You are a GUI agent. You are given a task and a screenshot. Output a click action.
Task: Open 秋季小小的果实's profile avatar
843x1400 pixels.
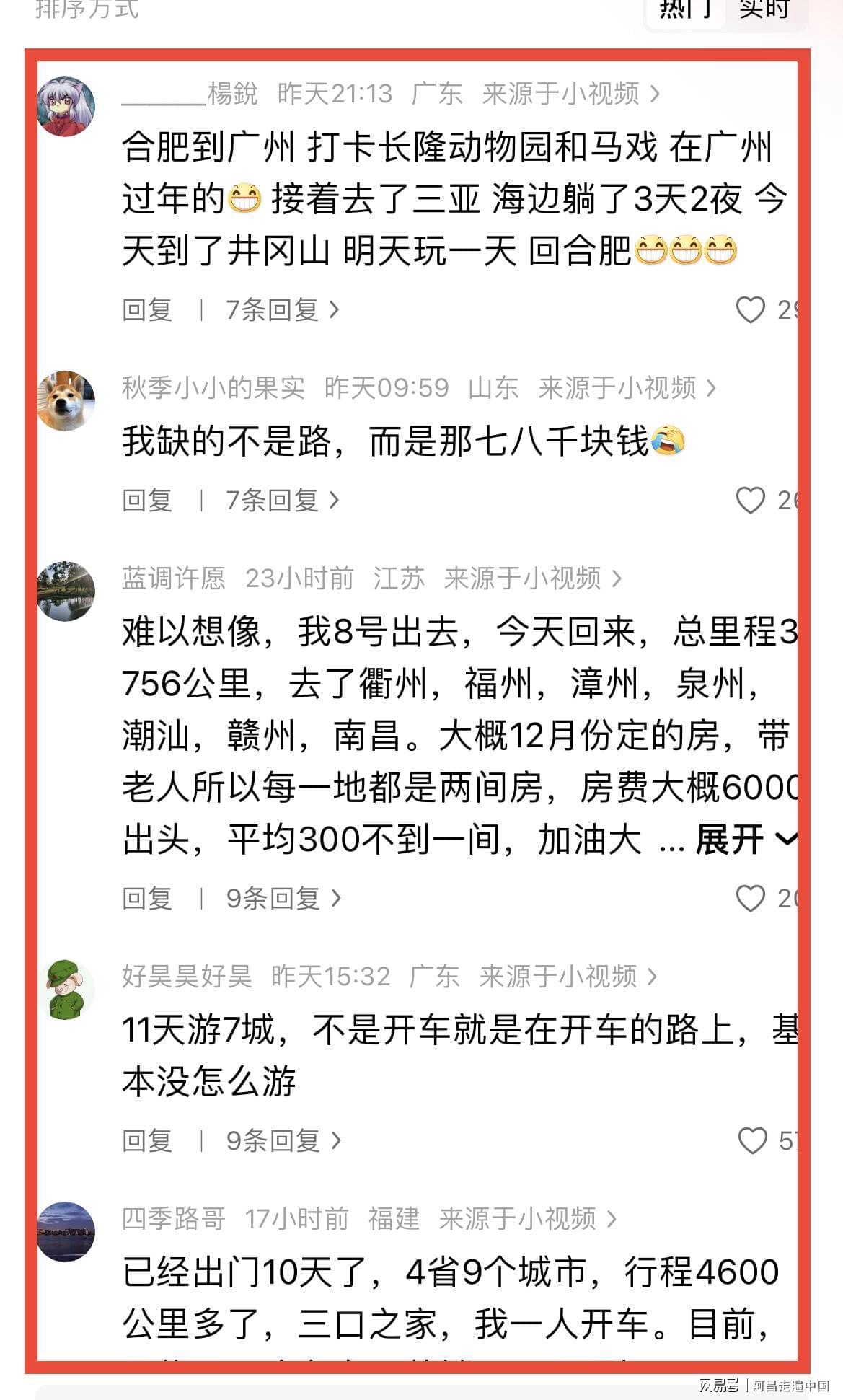click(66, 401)
